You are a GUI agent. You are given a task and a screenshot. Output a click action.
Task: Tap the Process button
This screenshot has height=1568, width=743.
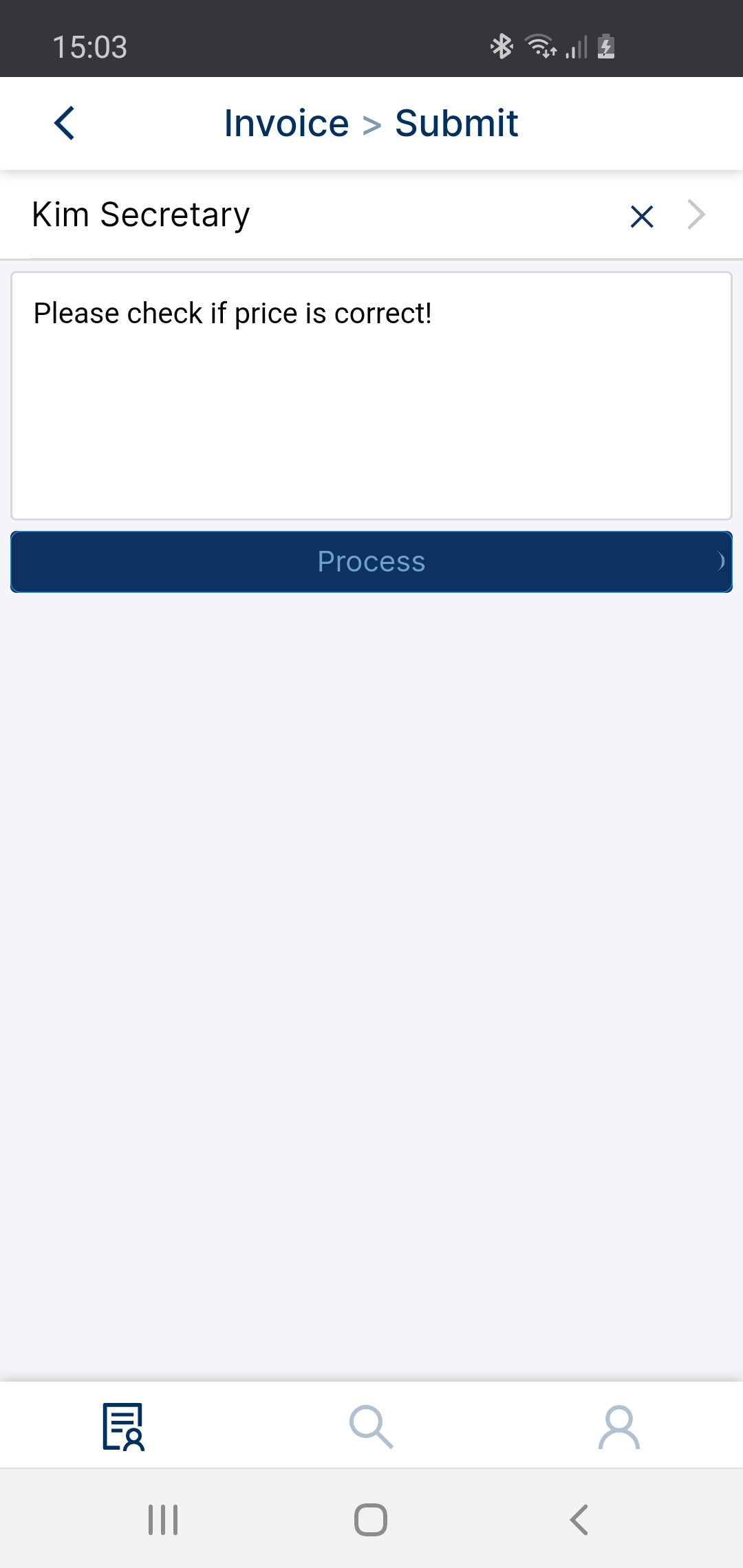pyautogui.click(x=371, y=562)
